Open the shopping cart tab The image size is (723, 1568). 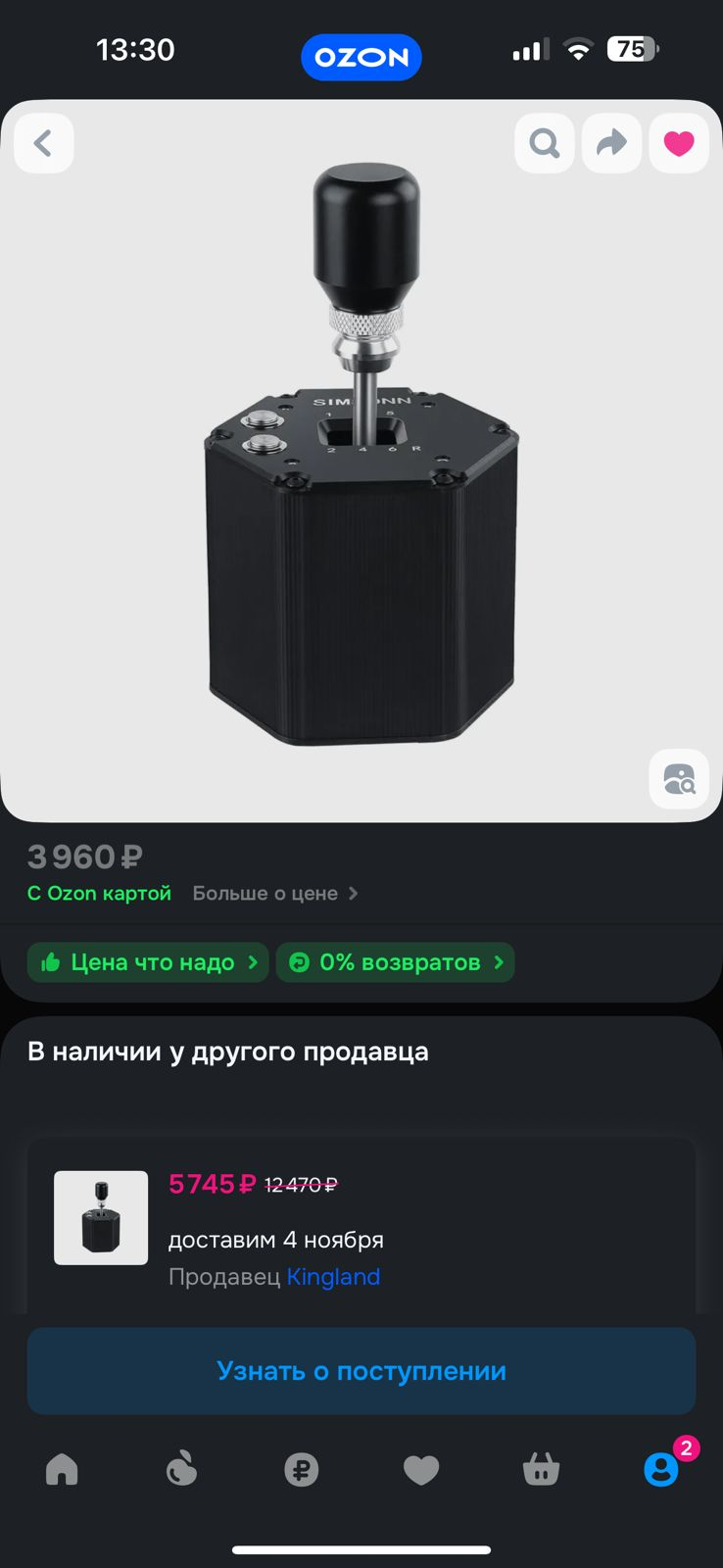(x=541, y=1469)
